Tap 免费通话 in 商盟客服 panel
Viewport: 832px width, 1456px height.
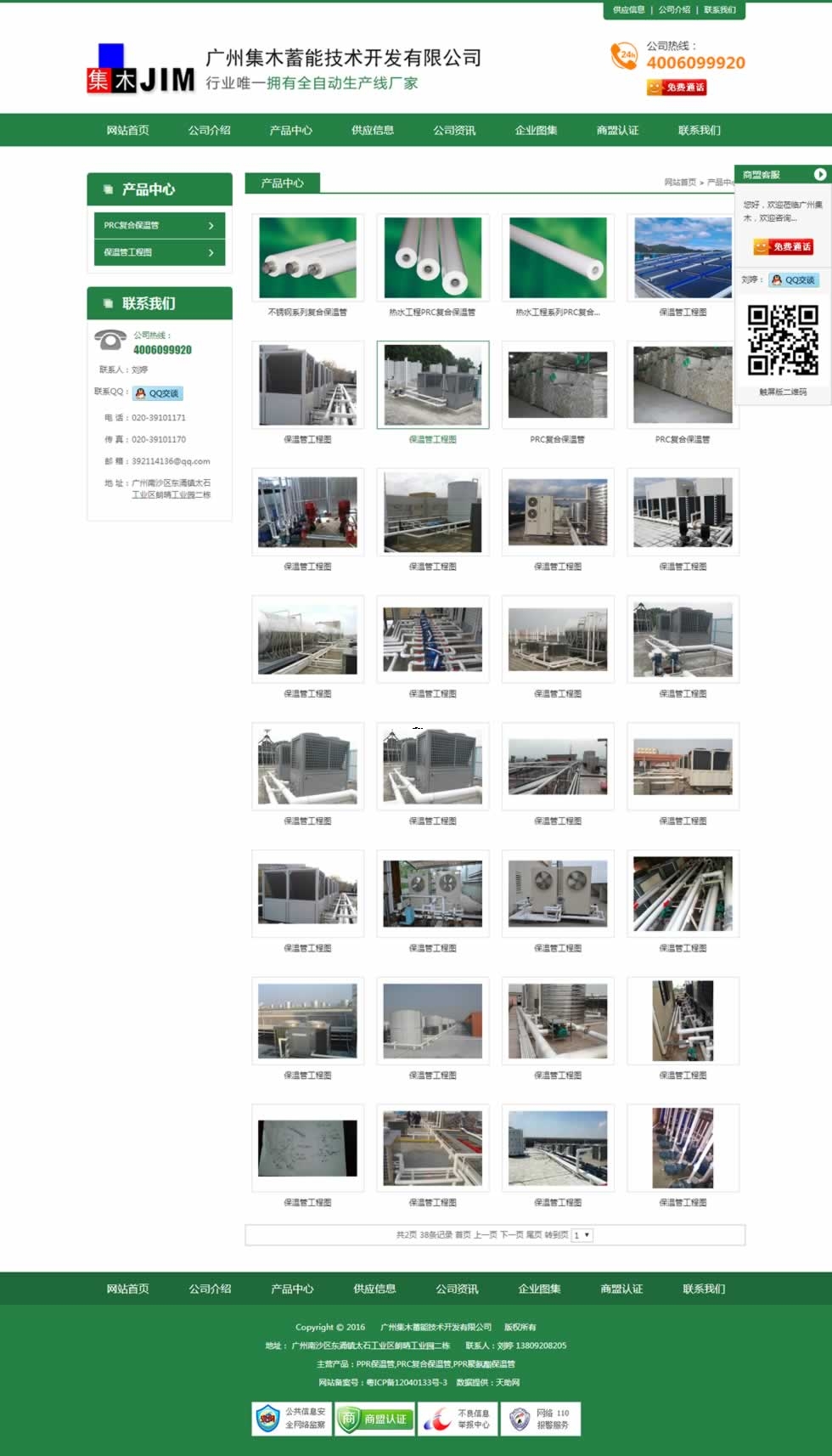pyautogui.click(x=783, y=246)
